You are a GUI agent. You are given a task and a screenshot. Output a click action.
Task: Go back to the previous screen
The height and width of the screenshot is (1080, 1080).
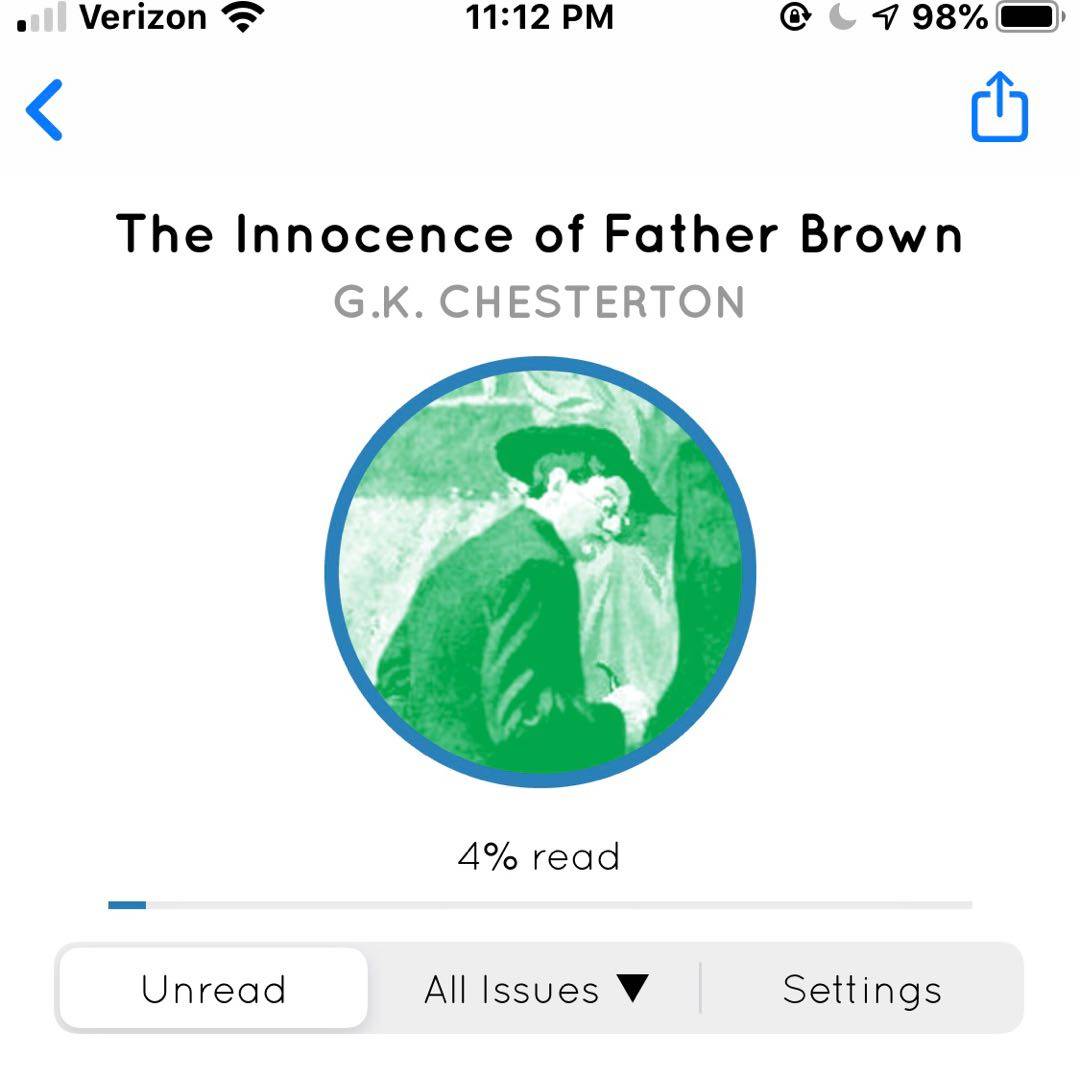point(45,110)
